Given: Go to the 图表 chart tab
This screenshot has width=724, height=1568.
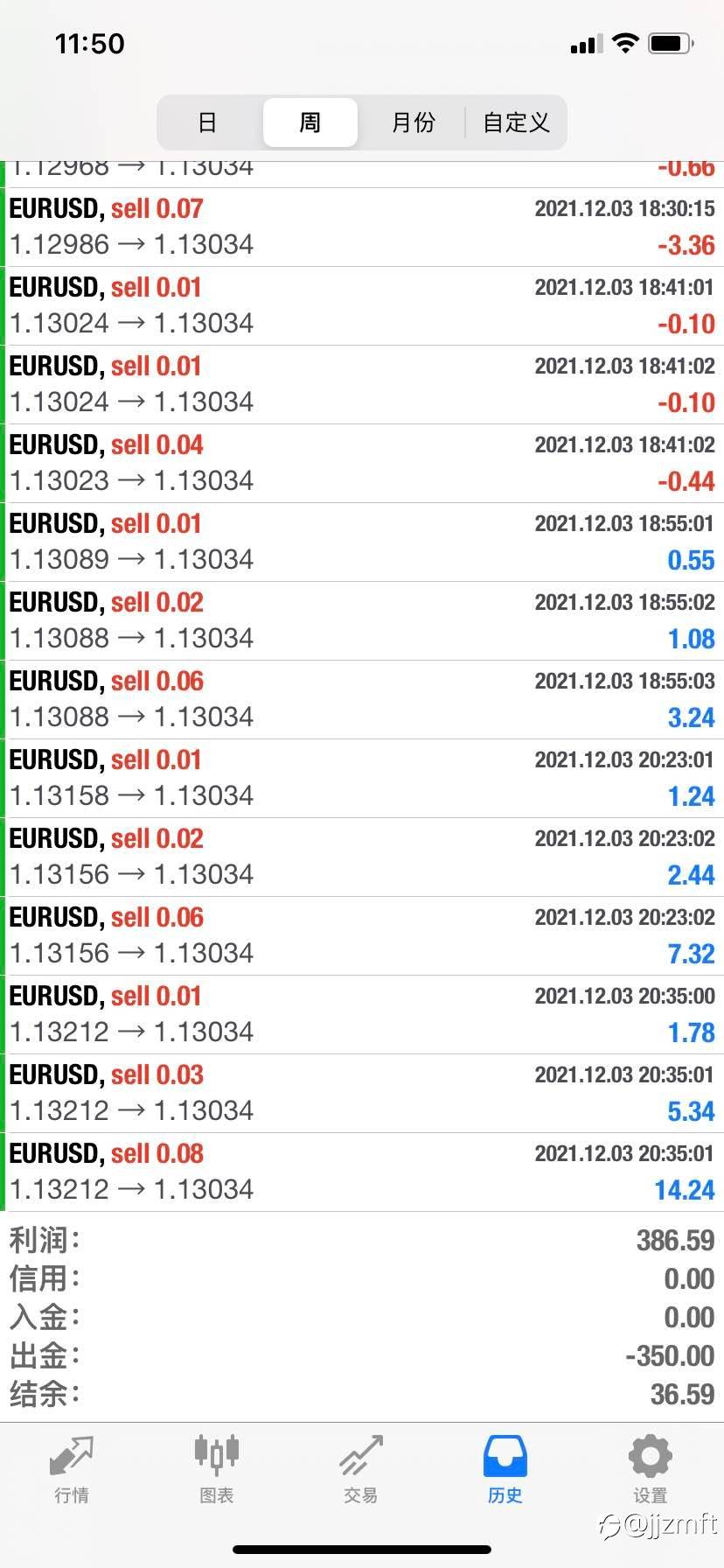Looking at the screenshot, I should tap(216, 1470).
